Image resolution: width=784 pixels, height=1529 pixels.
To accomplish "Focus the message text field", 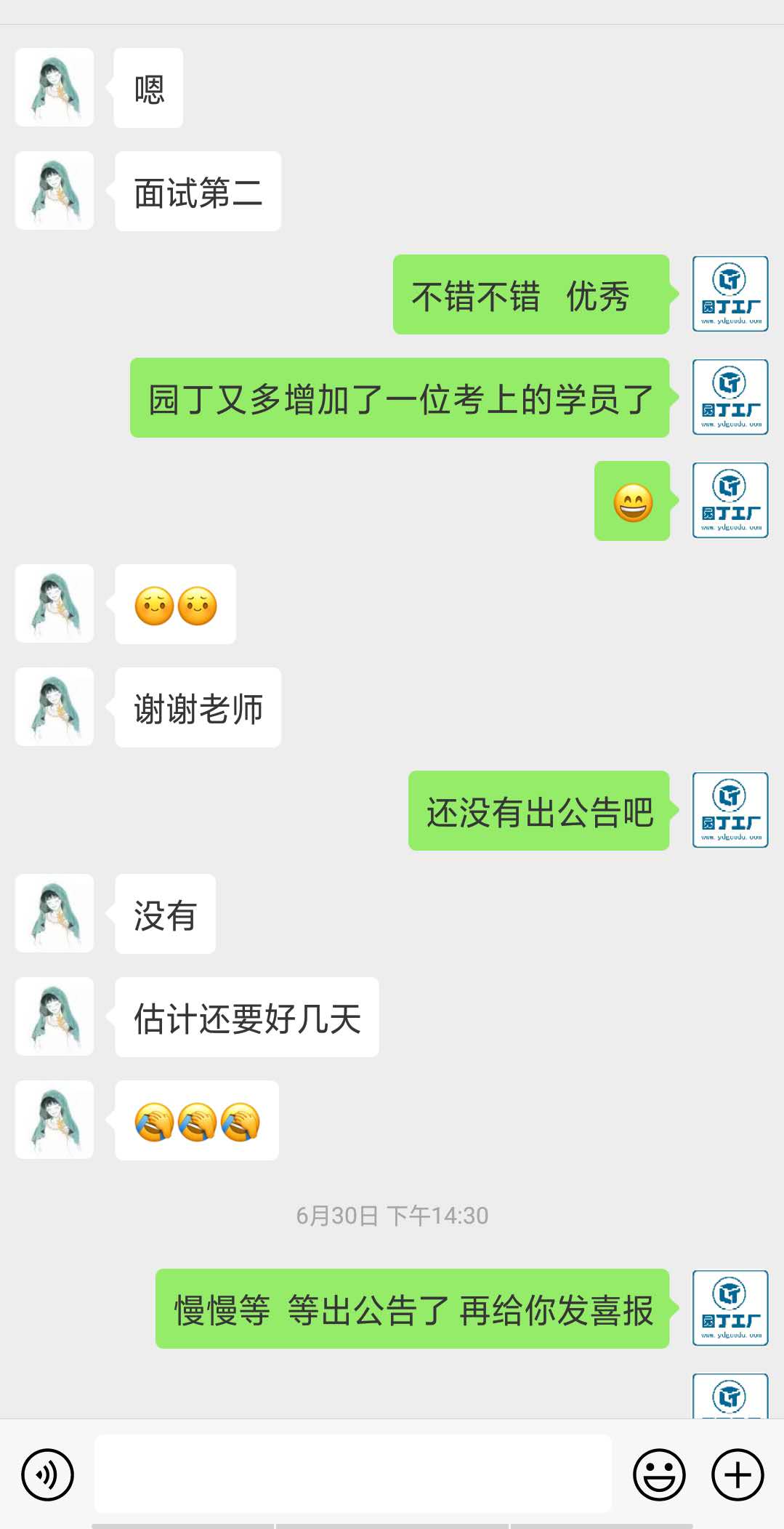I will tap(352, 1474).
